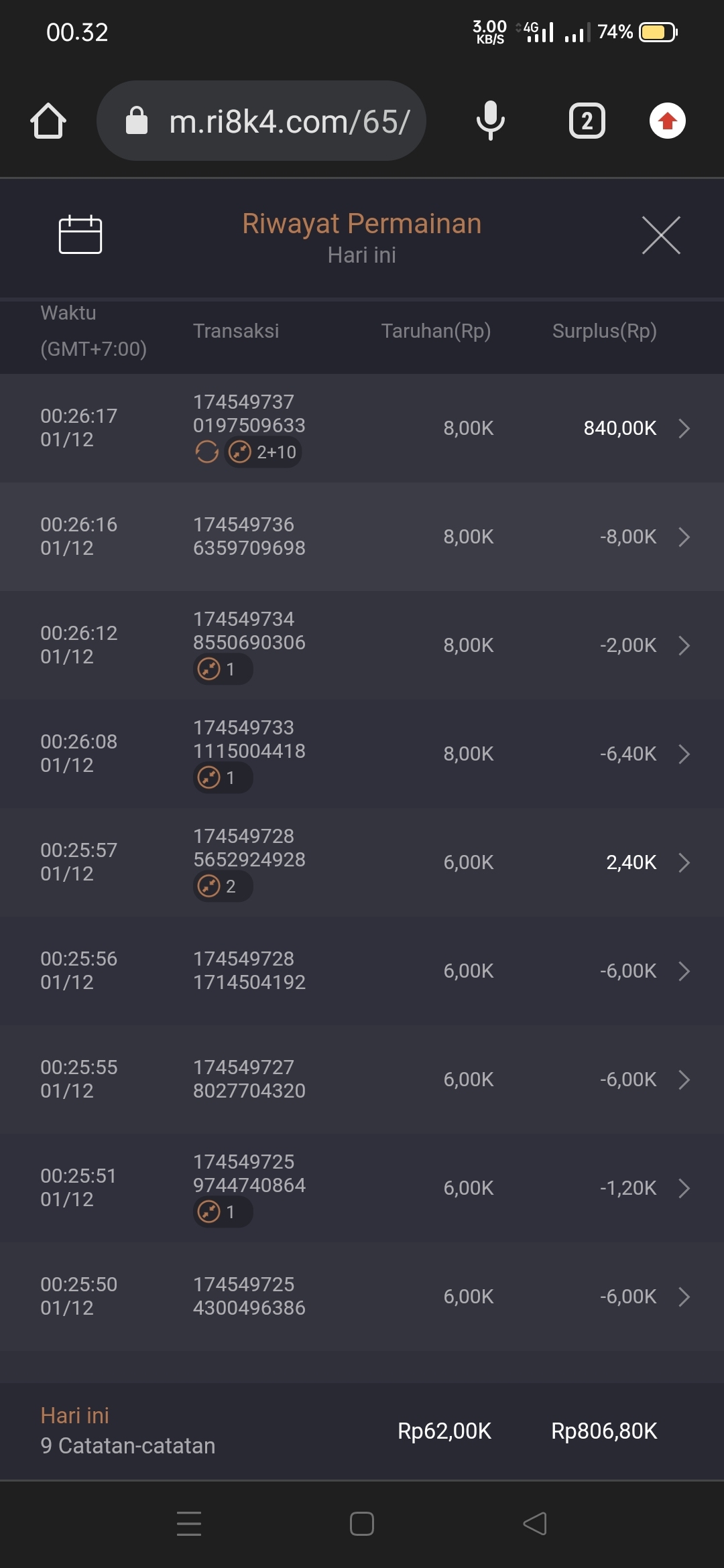Close the Riwayat Permainan panel
This screenshot has height=1568, width=724.
[x=661, y=235]
